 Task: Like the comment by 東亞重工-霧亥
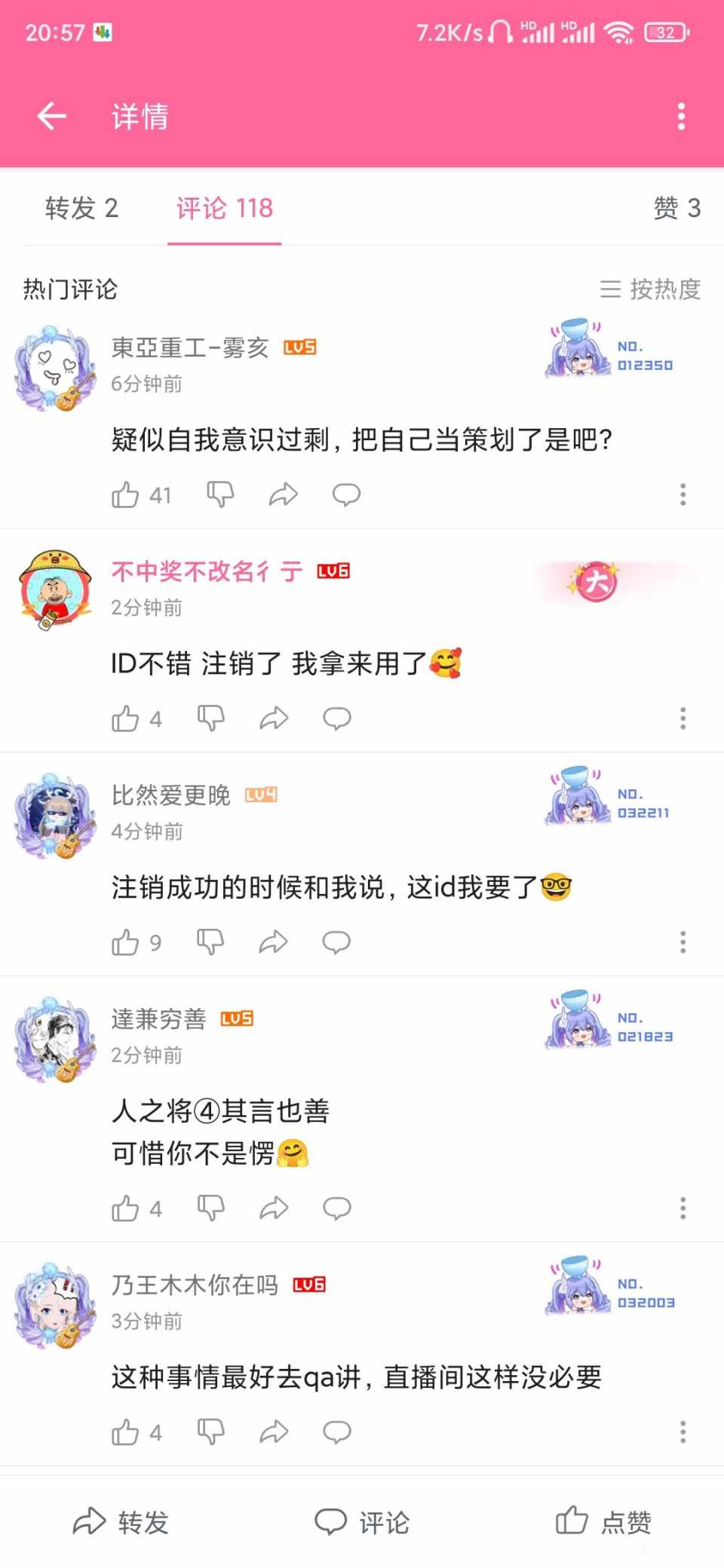point(126,495)
